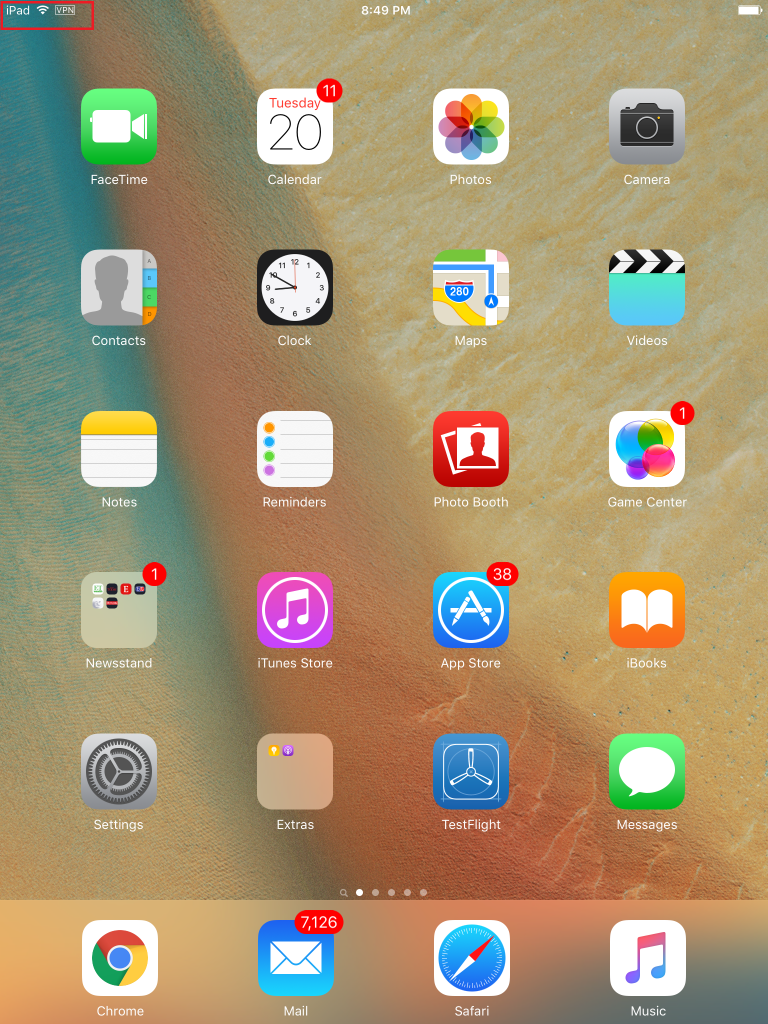Open Mail from the dock
768x1024 pixels.
click(x=296, y=958)
